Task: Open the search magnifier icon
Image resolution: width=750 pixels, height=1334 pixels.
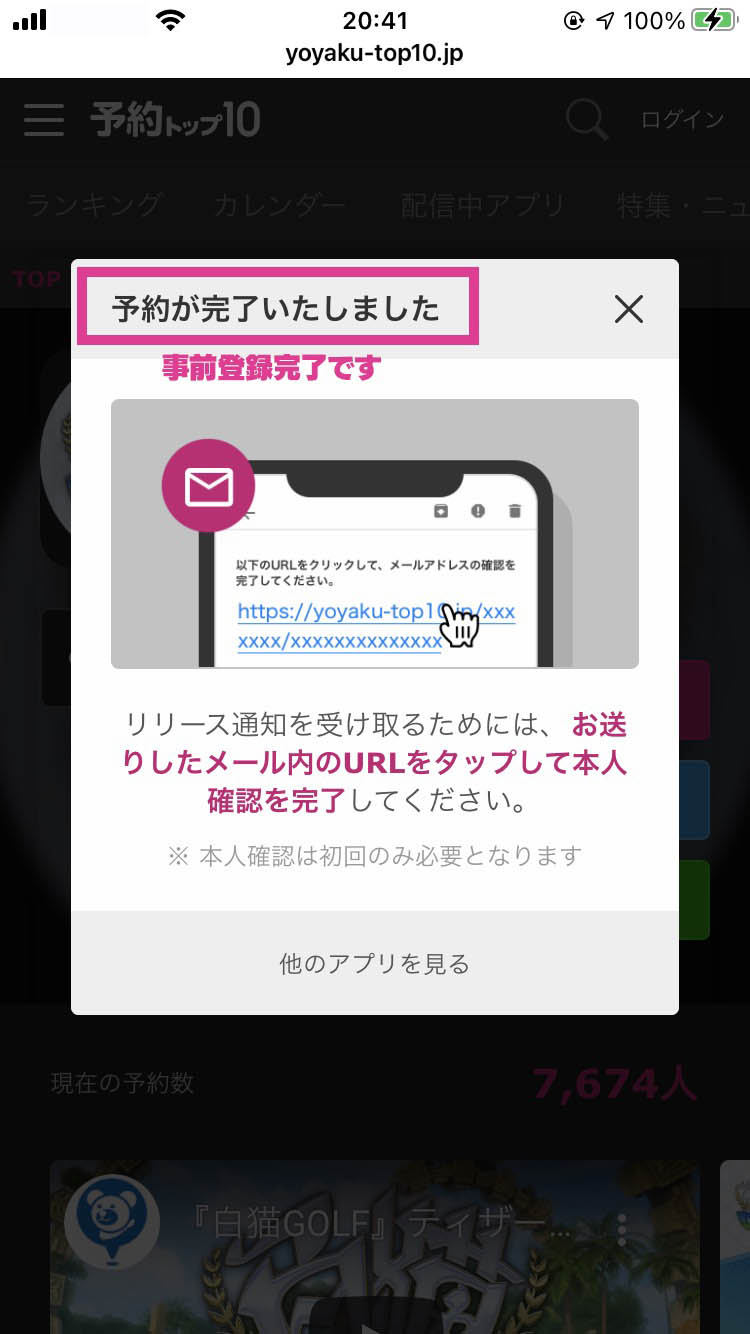Action: click(x=586, y=120)
